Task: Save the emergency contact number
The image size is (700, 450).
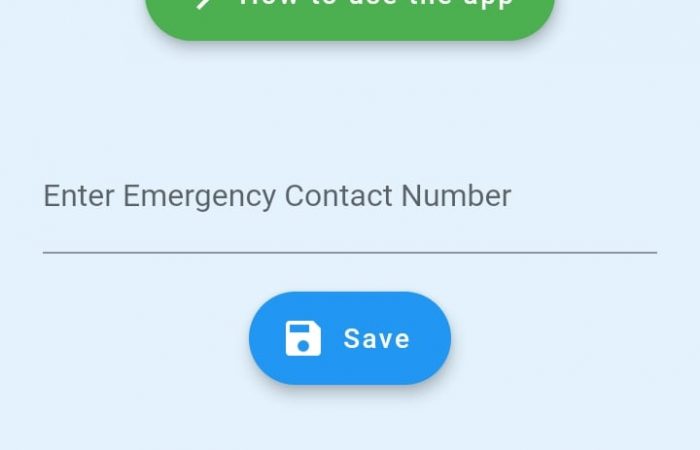Action: coord(350,338)
